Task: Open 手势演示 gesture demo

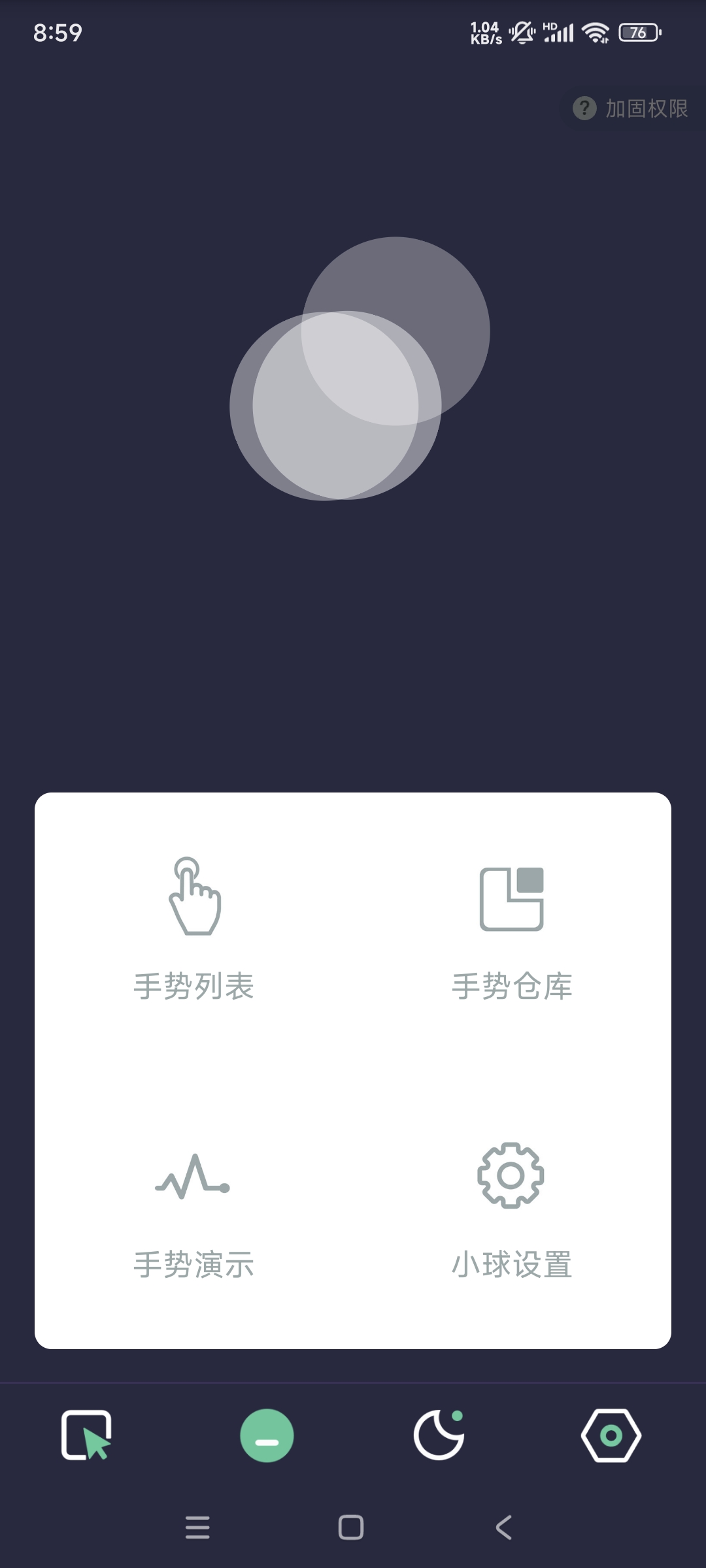Action: point(194,1209)
